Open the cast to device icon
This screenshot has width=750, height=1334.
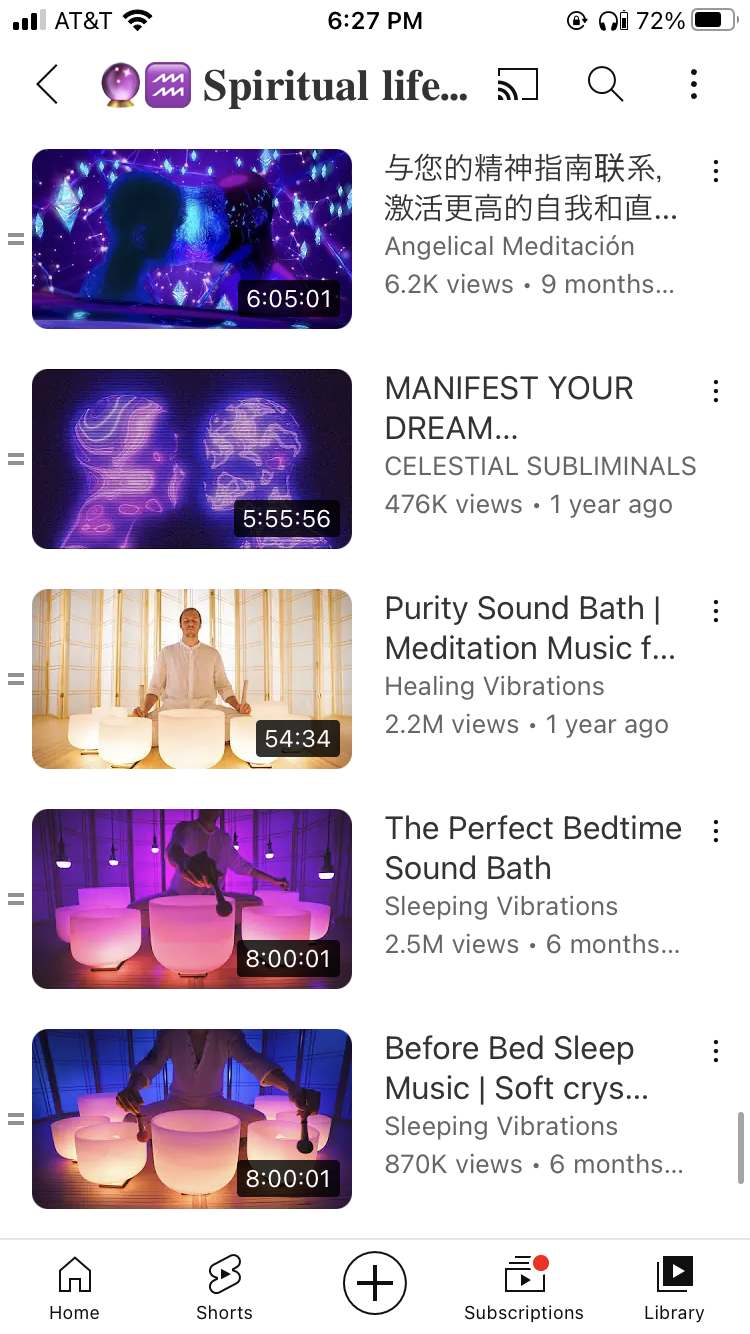[518, 85]
